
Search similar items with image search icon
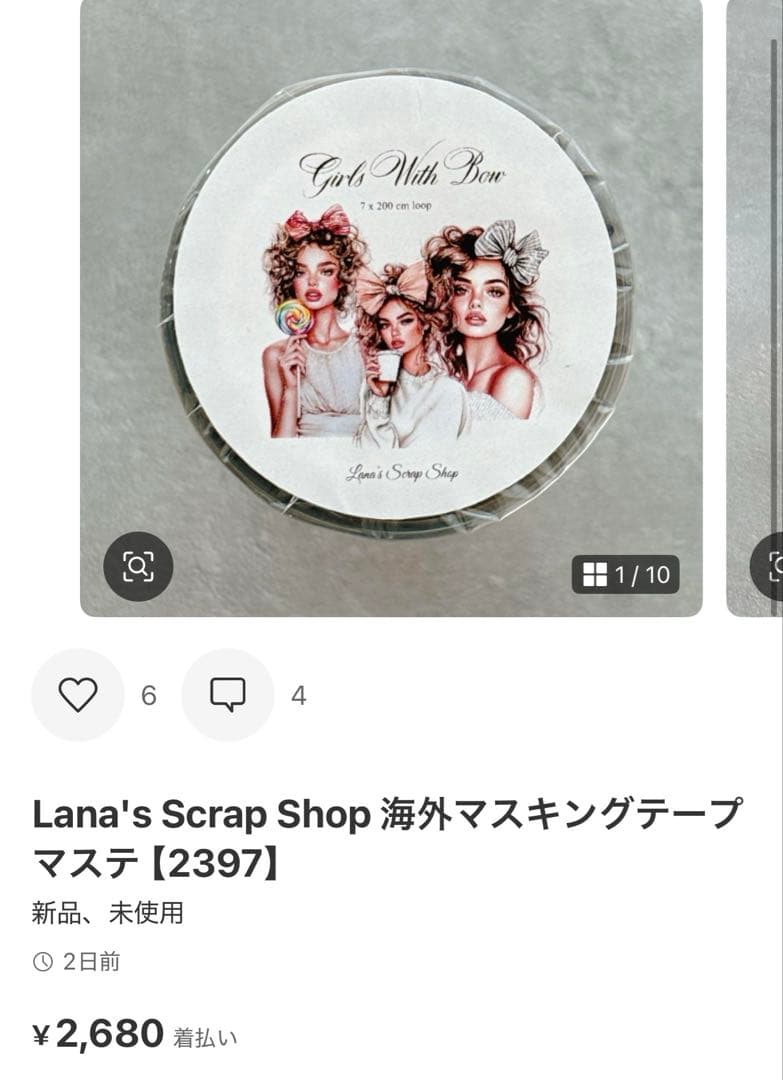[138, 567]
